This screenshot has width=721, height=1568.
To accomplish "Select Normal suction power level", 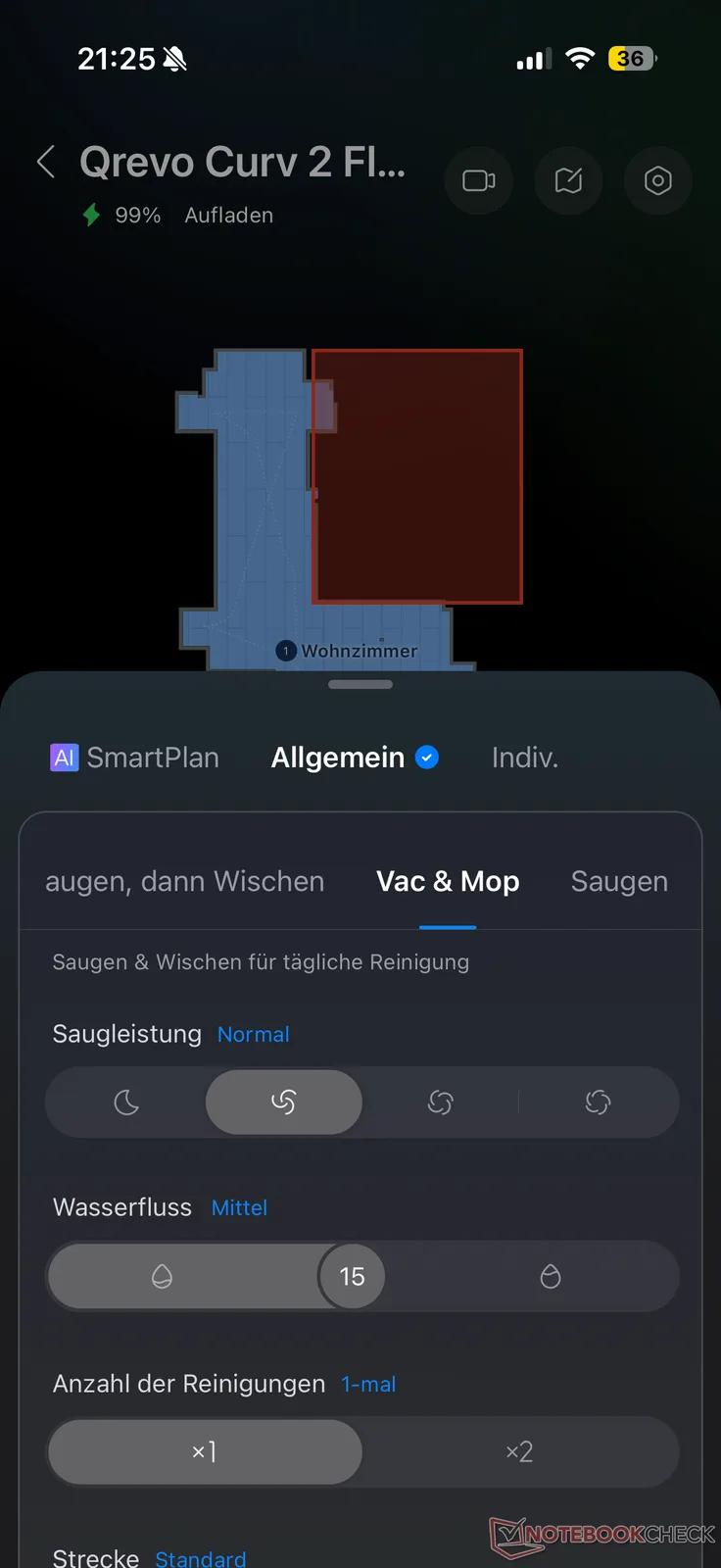I will click(283, 1102).
